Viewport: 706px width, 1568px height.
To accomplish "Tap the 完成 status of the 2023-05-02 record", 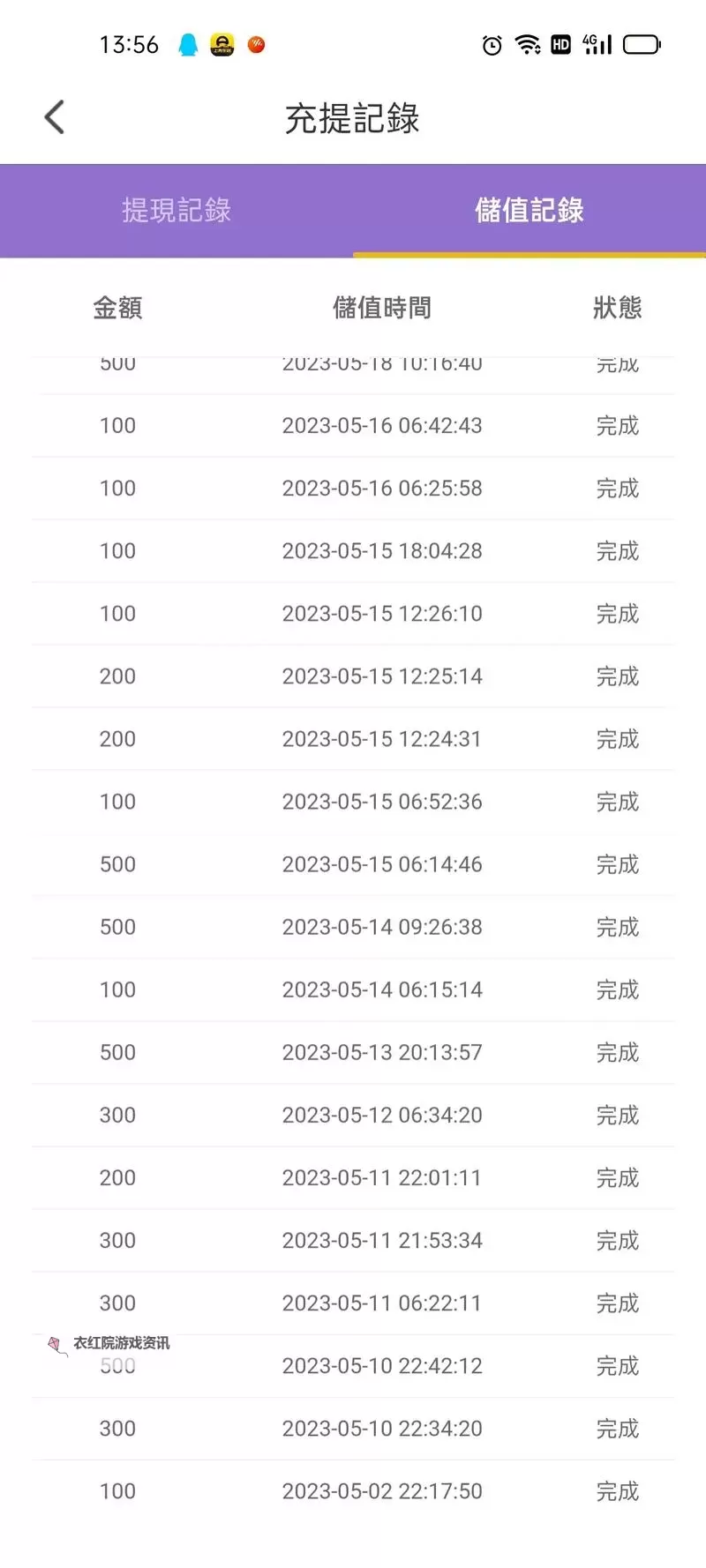I will point(616,1491).
